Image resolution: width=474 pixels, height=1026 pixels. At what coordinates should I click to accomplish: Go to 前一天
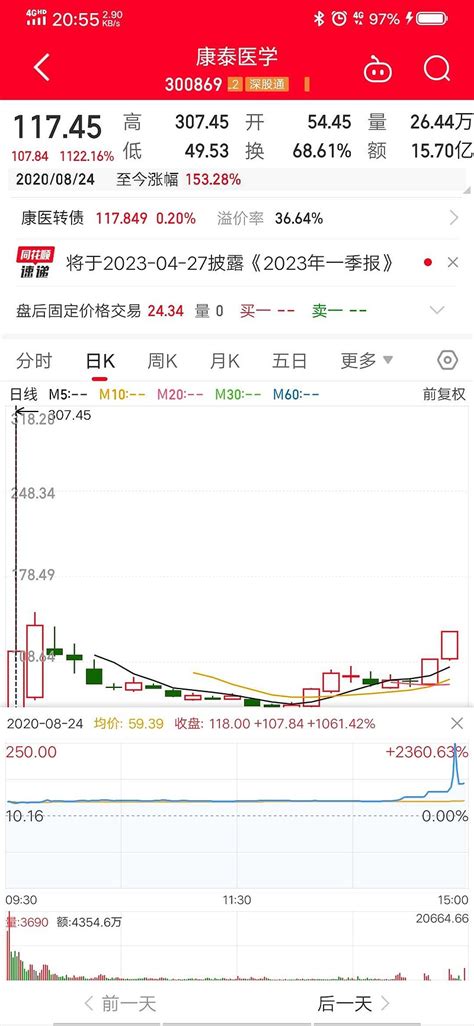pyautogui.click(x=120, y=1003)
